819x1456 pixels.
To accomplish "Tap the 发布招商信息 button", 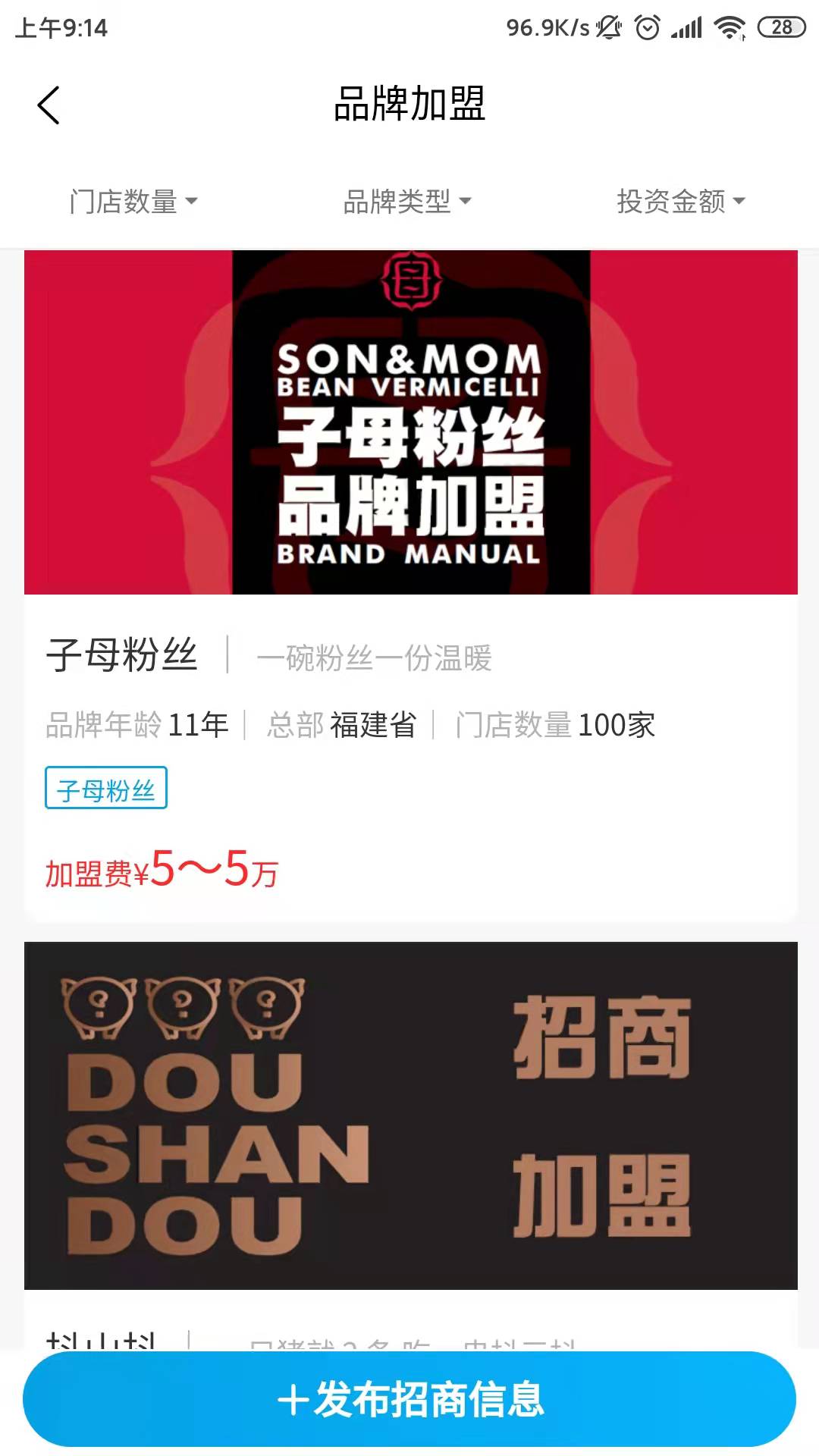I will point(409,1399).
